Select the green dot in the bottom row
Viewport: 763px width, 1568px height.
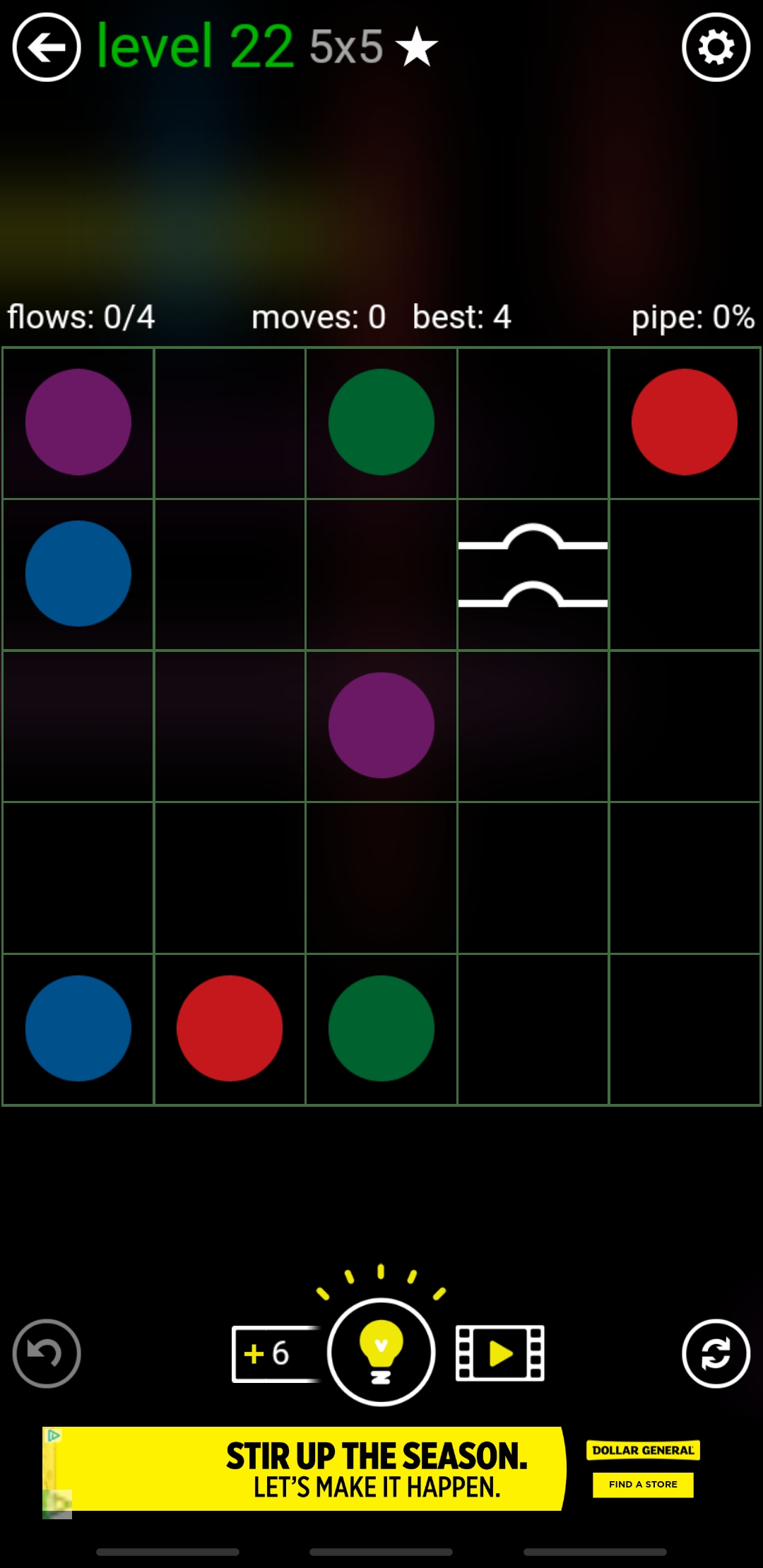381,1028
